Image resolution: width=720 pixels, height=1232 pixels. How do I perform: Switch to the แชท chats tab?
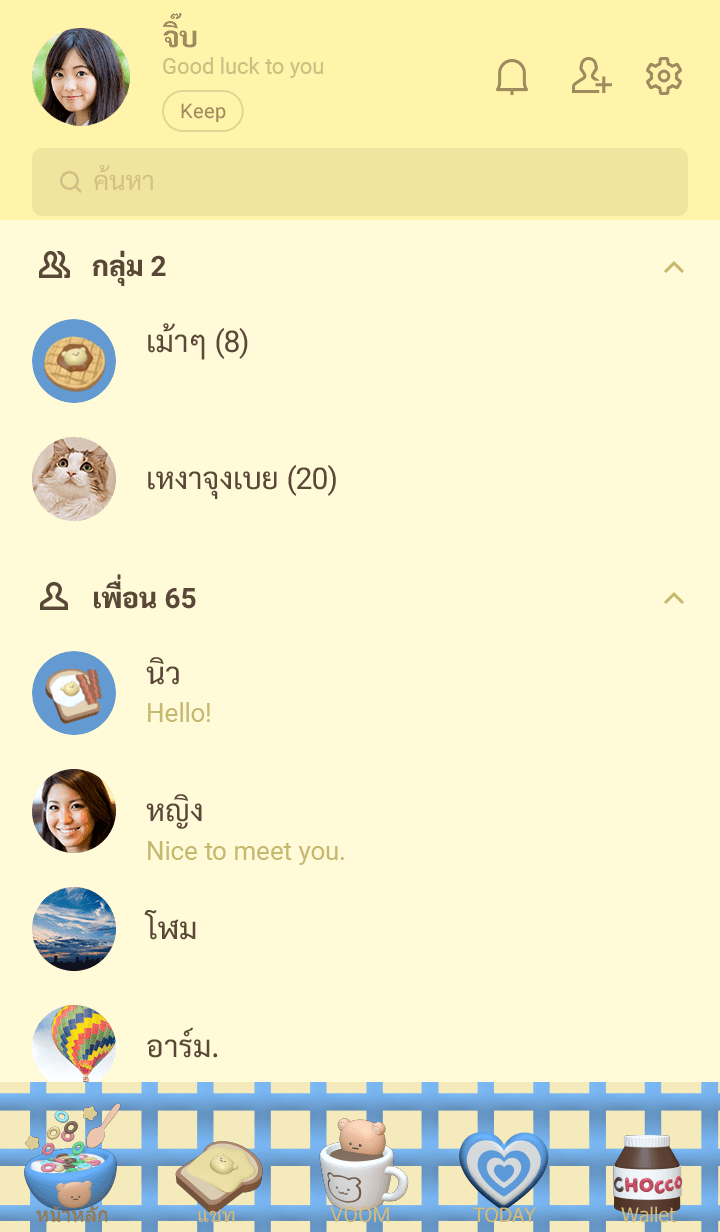coord(217,1180)
